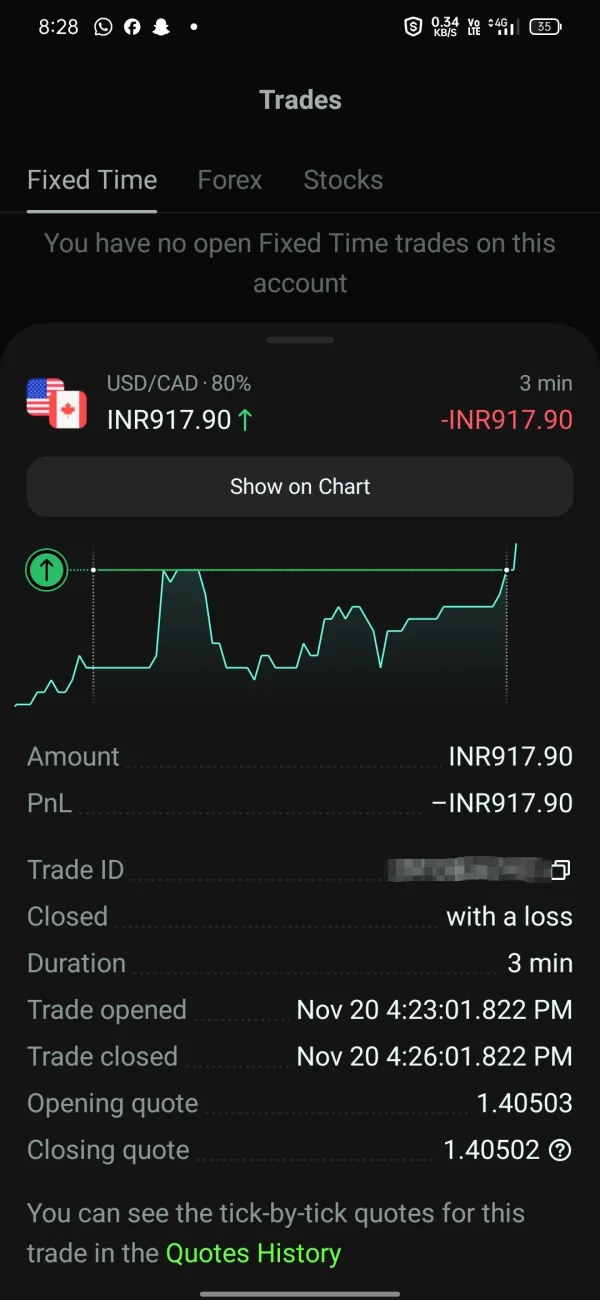Viewport: 600px width, 1300px height.
Task: Open the Quotes History link
Action: [253, 1253]
